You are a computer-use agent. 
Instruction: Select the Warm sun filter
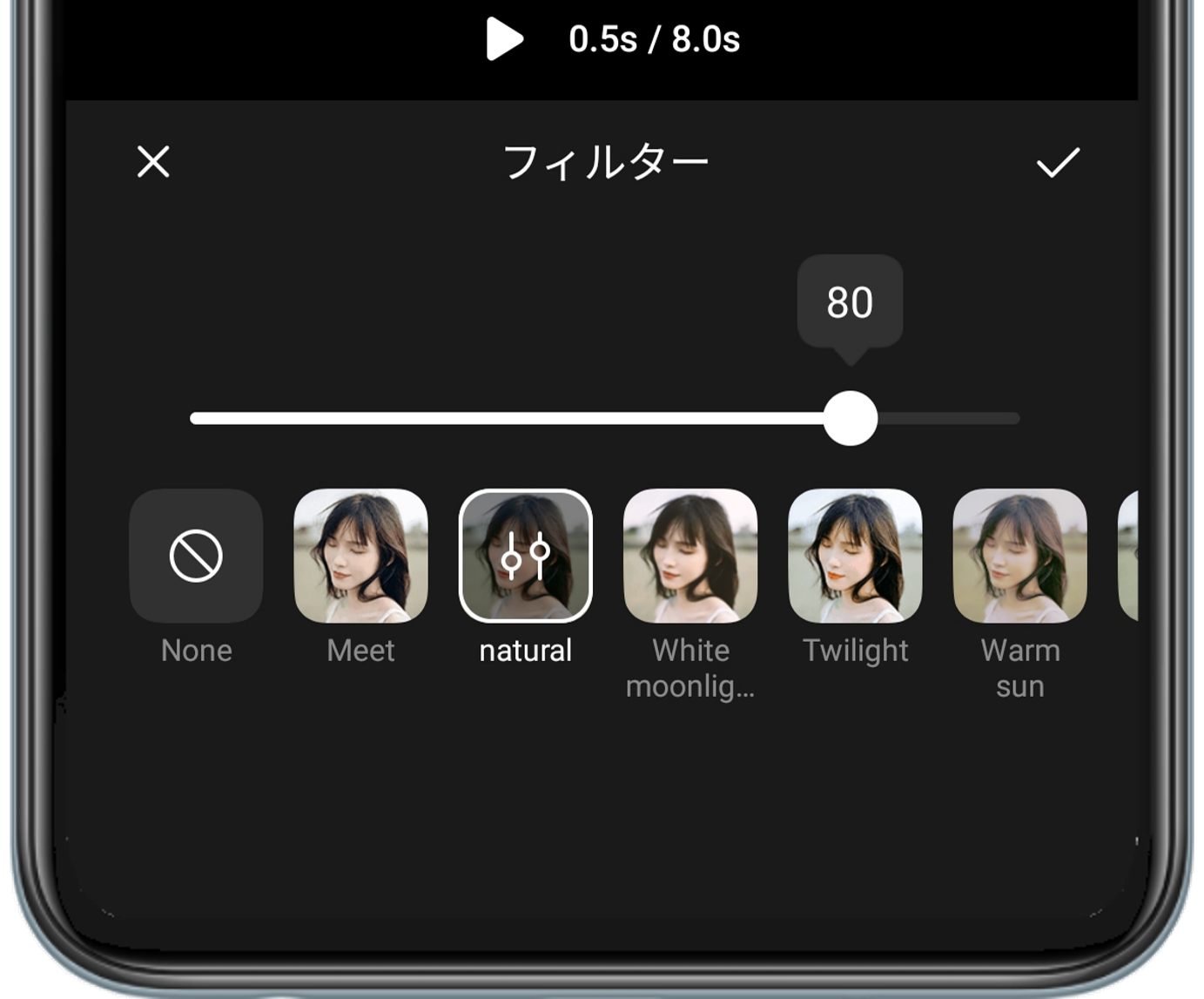1019,556
